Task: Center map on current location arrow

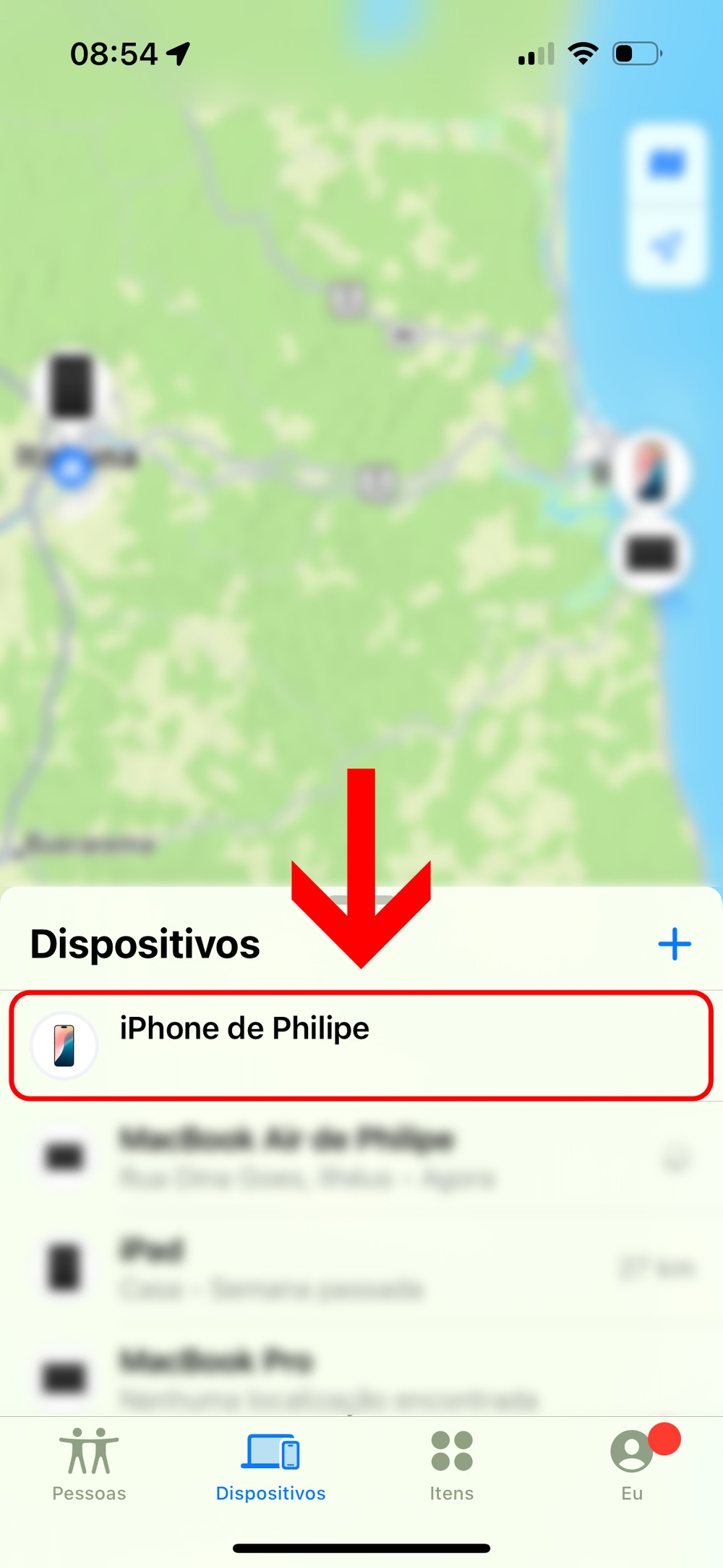Action: (666, 247)
